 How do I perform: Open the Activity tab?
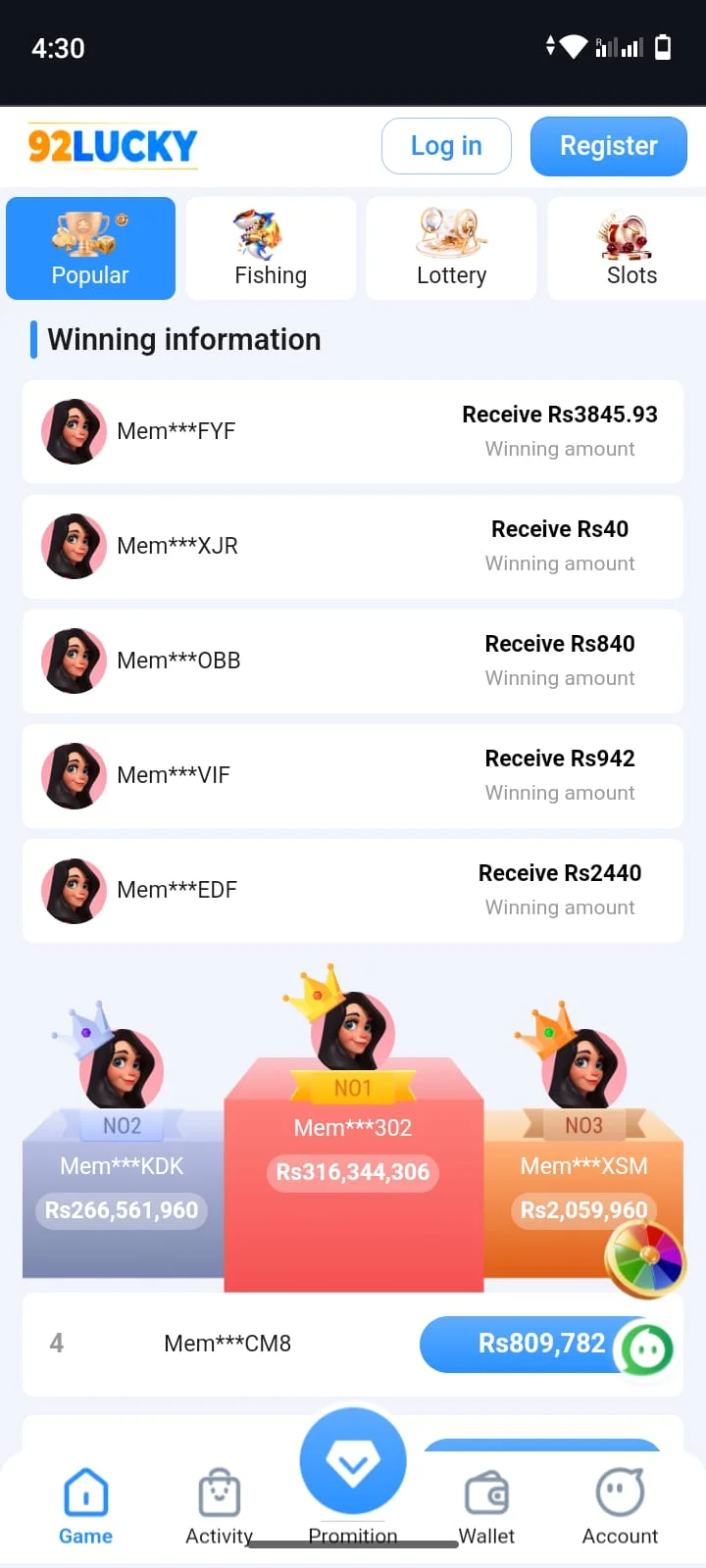coord(219,1506)
